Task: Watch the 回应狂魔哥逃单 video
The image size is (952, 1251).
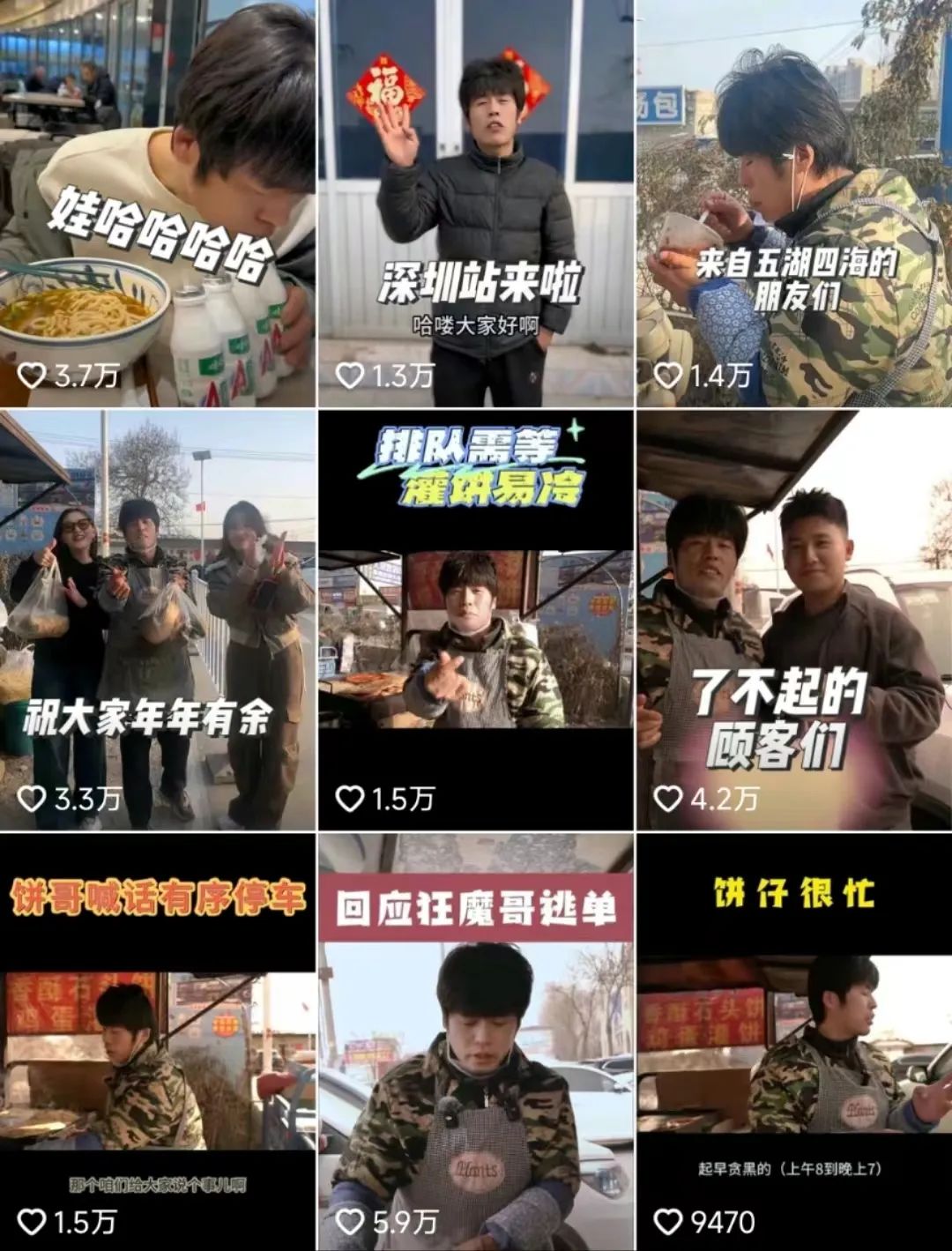Action: [475, 1040]
